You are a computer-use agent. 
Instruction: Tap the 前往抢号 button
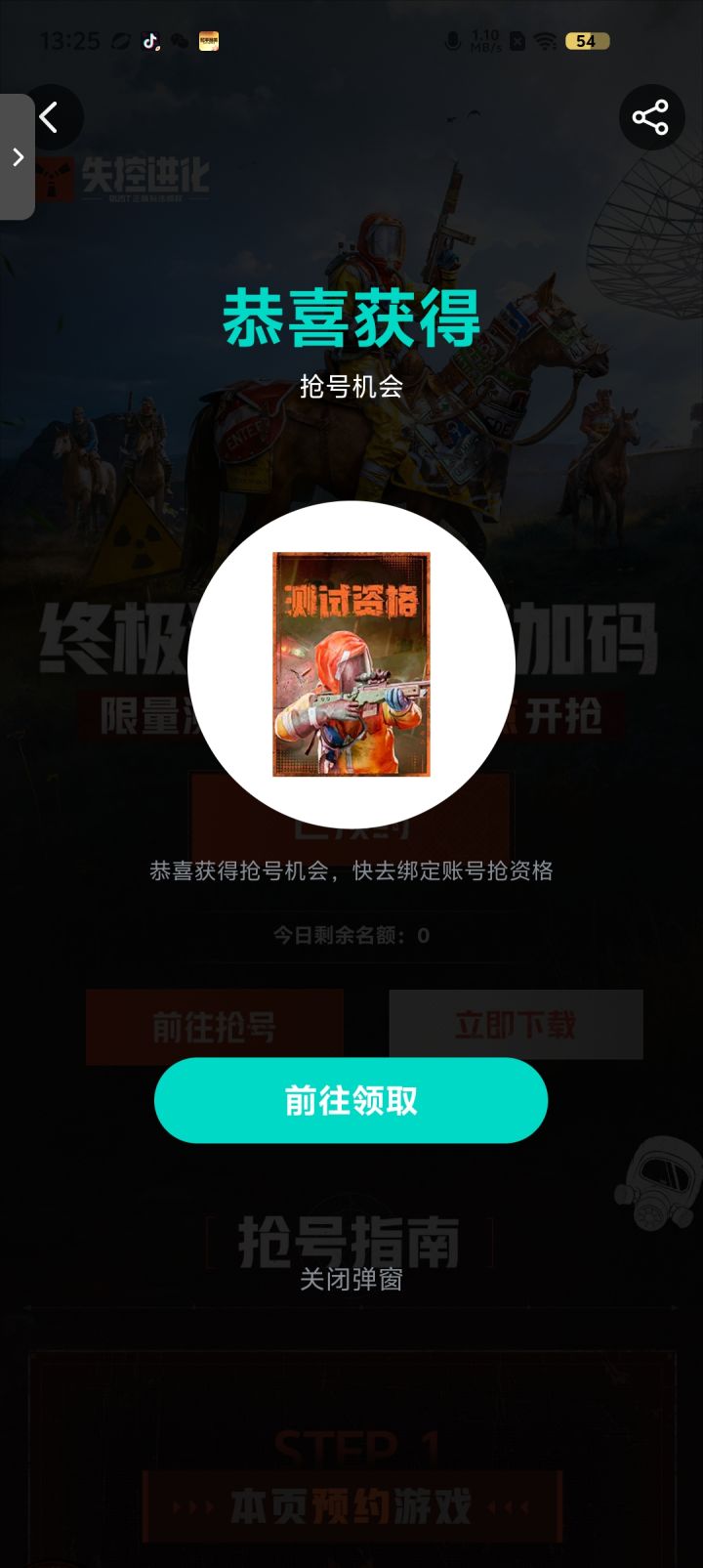click(x=215, y=1026)
